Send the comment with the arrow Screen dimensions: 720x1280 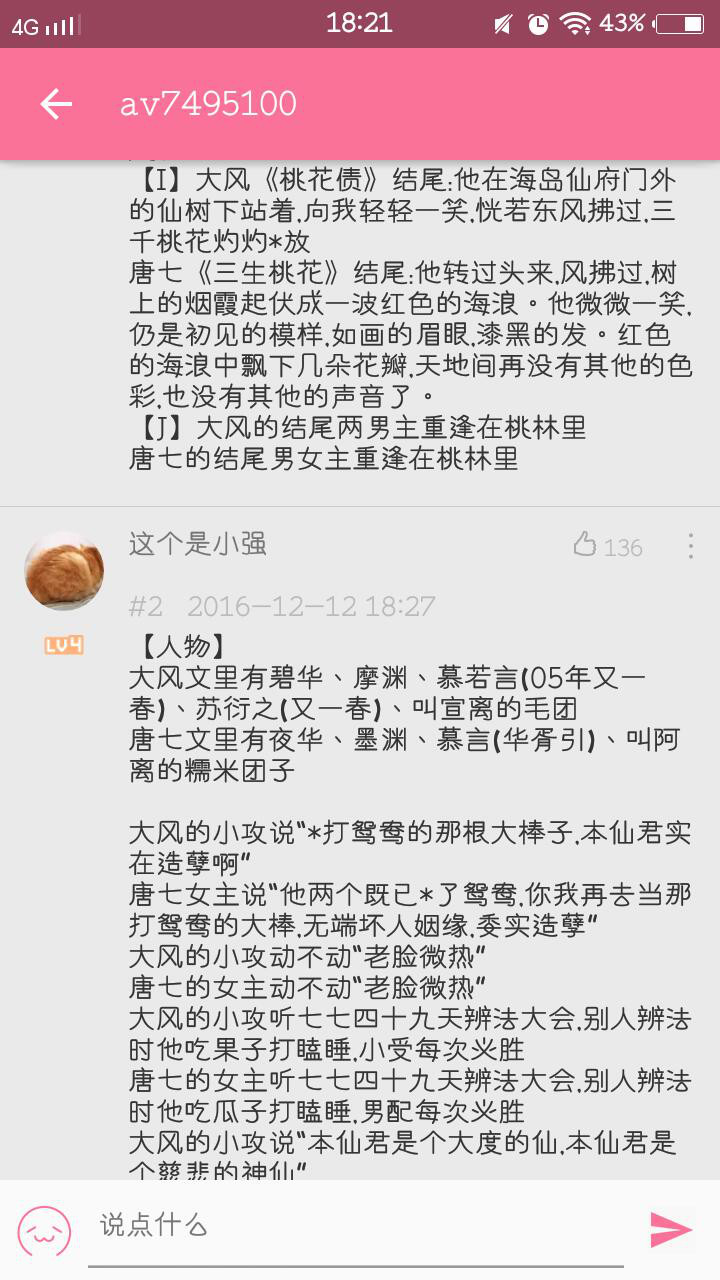pos(670,1229)
